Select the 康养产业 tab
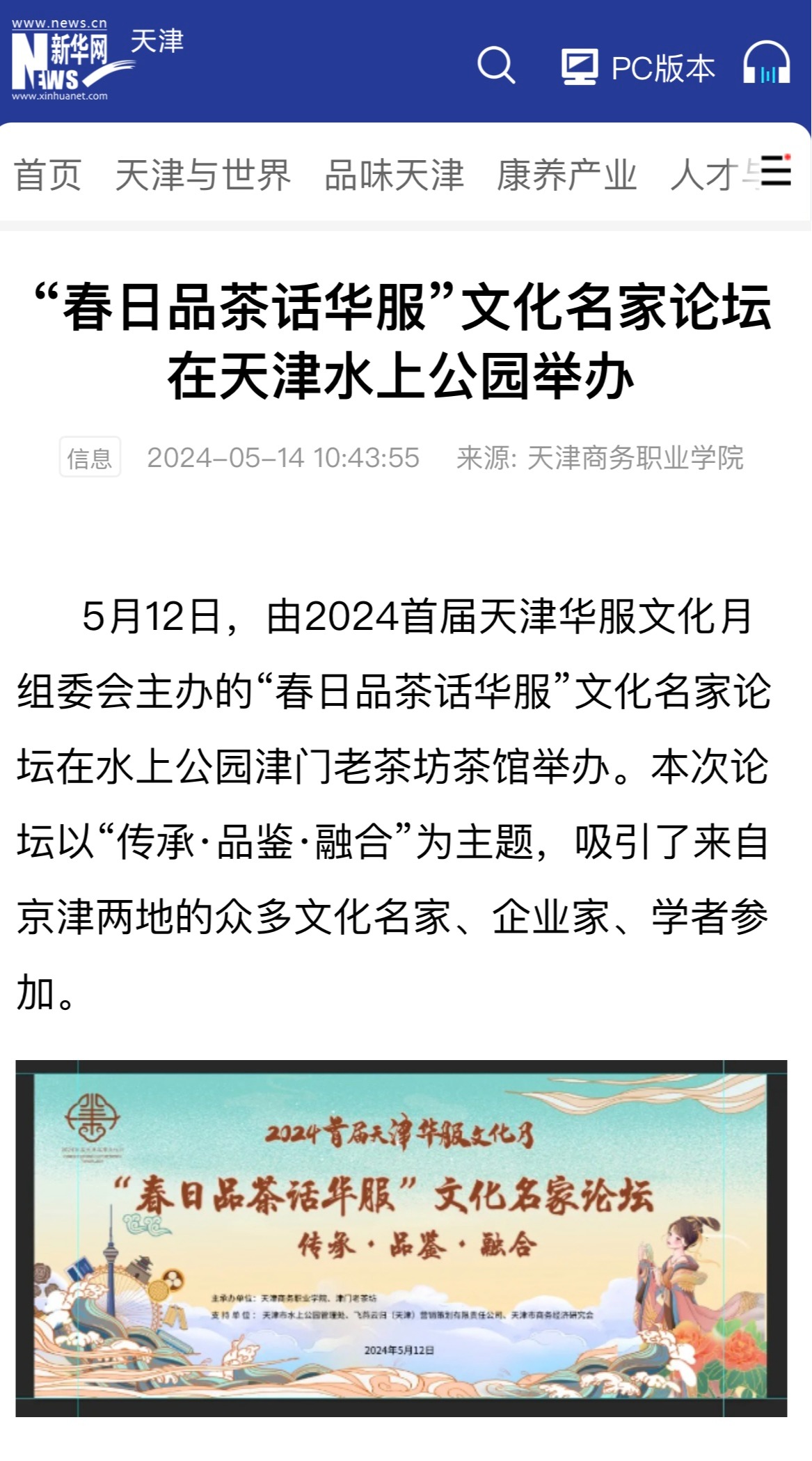Screen dimensions: 812x1461 [566, 175]
